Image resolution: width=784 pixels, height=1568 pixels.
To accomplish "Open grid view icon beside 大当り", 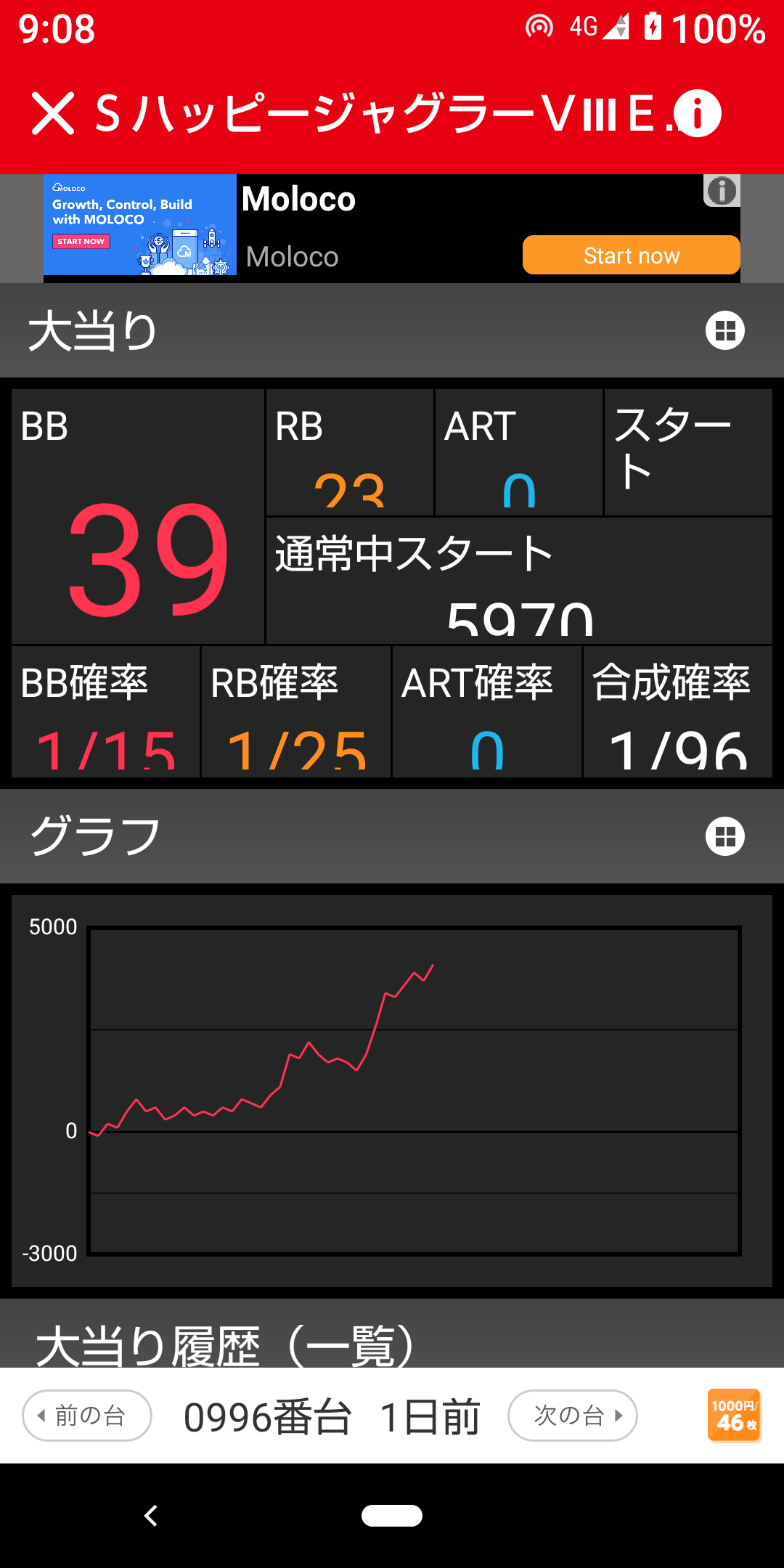I will click(x=724, y=331).
